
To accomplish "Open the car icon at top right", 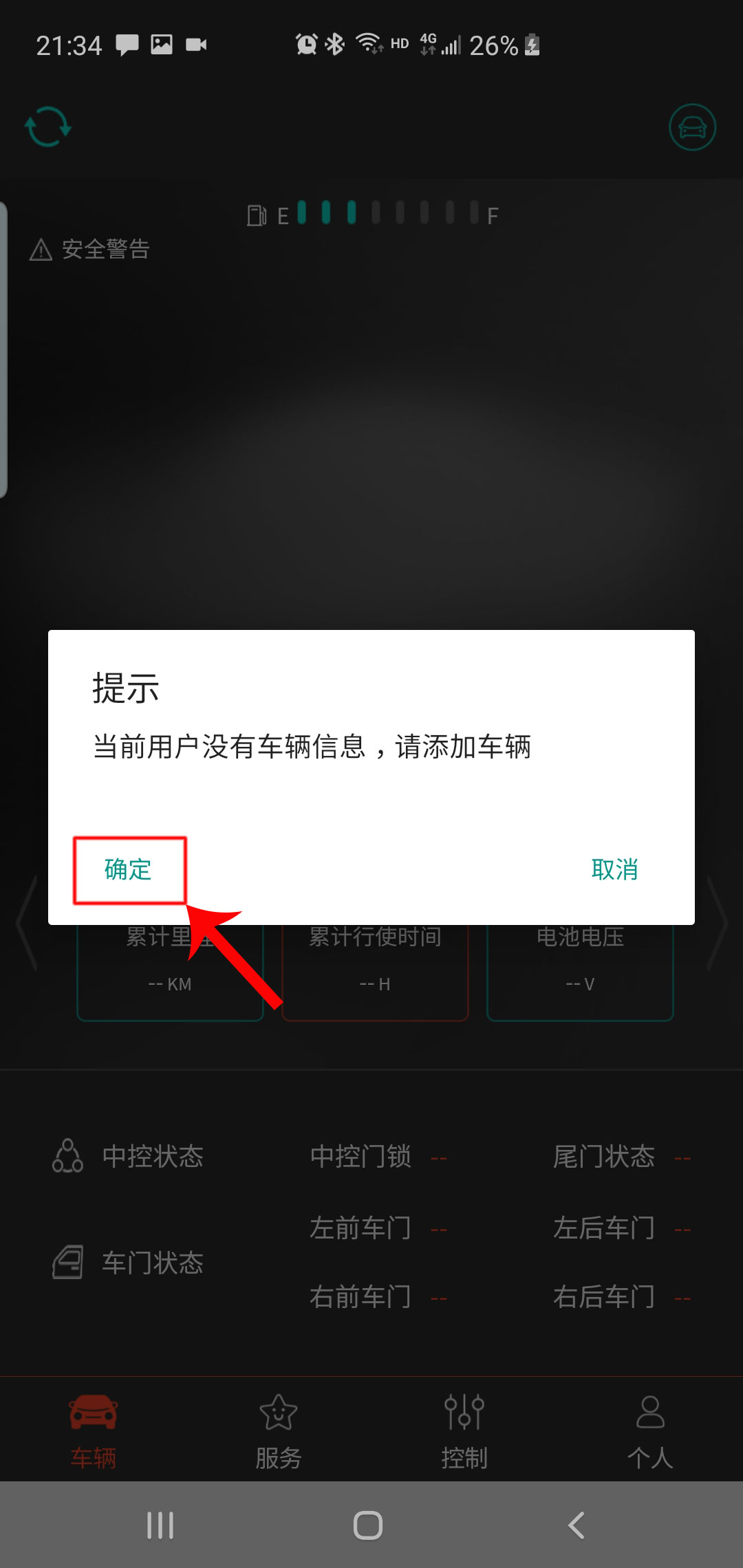I will click(692, 127).
